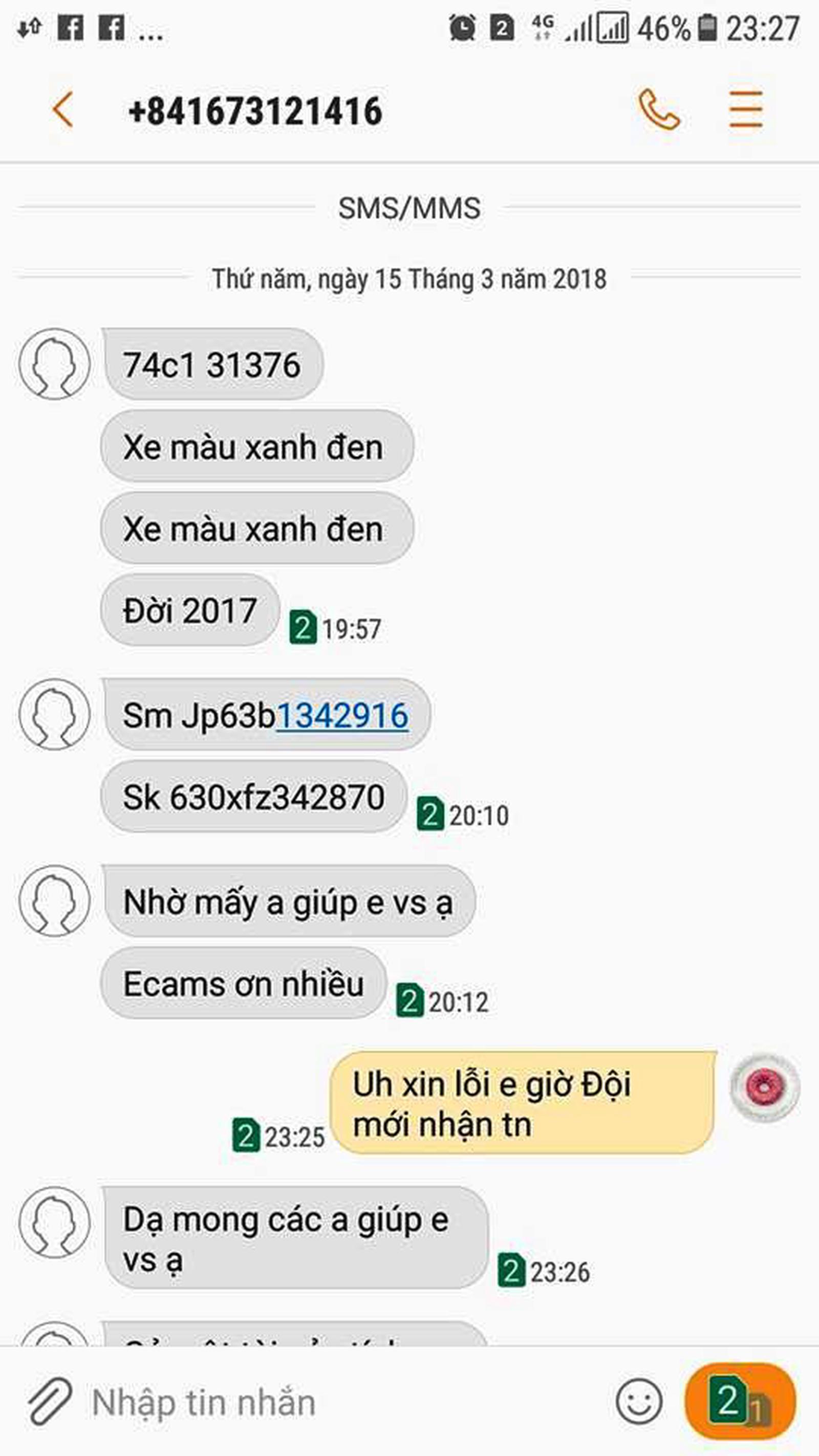Go back to the message list
Screen dimensions: 819x1456
point(63,110)
